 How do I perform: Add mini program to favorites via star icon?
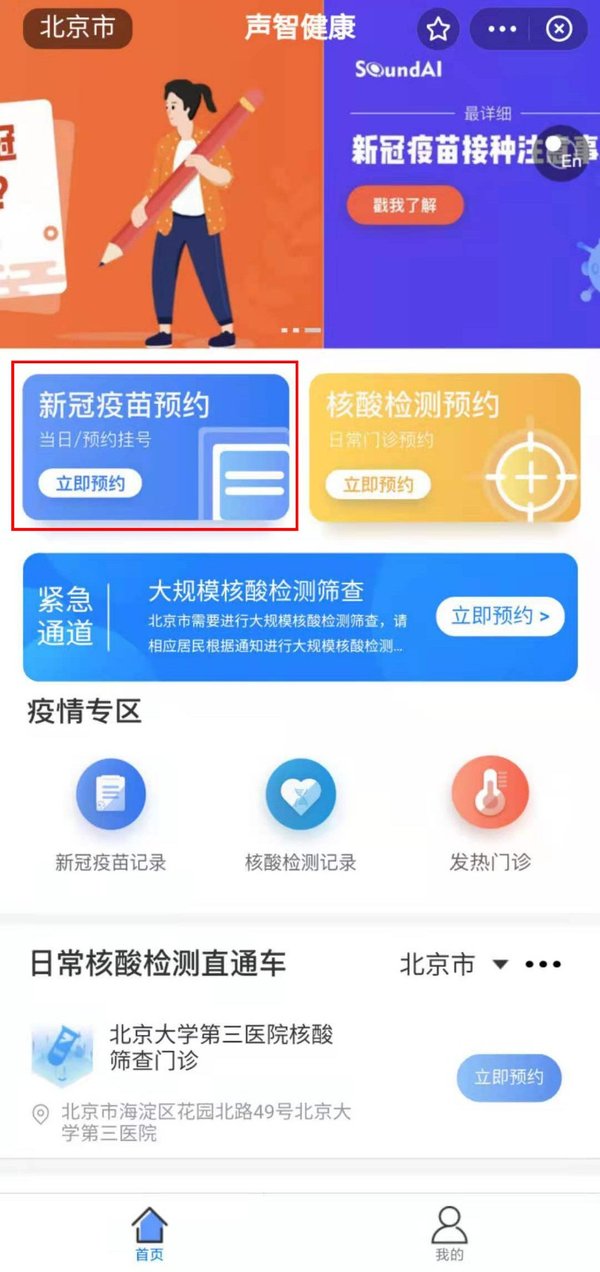(x=438, y=30)
